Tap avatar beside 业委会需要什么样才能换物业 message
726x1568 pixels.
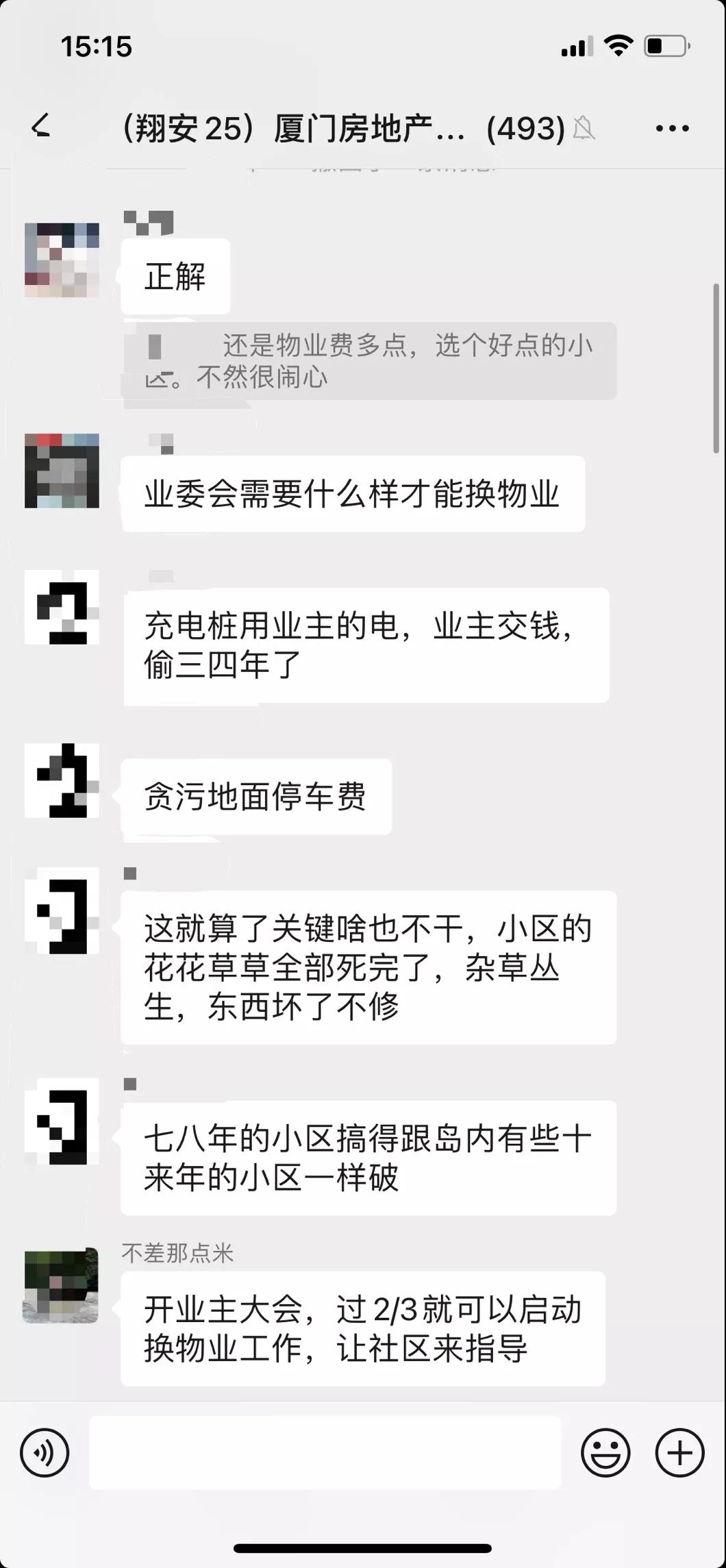62,471
